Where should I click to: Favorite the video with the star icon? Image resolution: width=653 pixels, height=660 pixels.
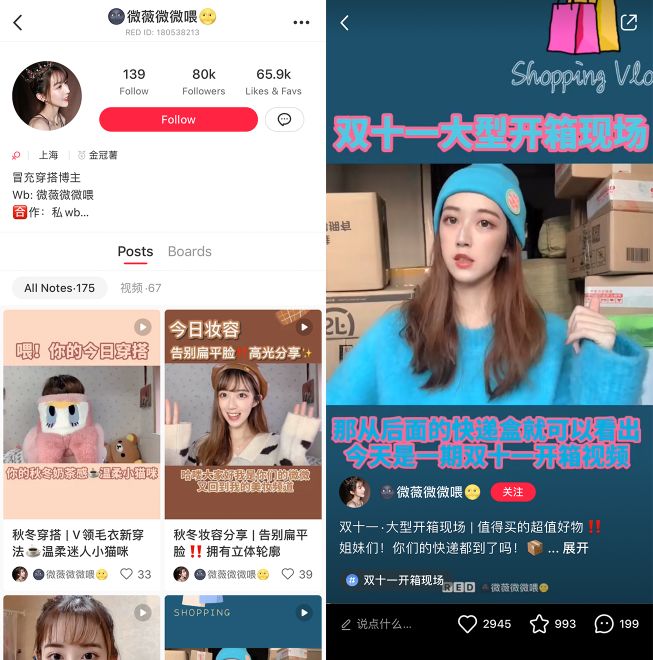(540, 624)
